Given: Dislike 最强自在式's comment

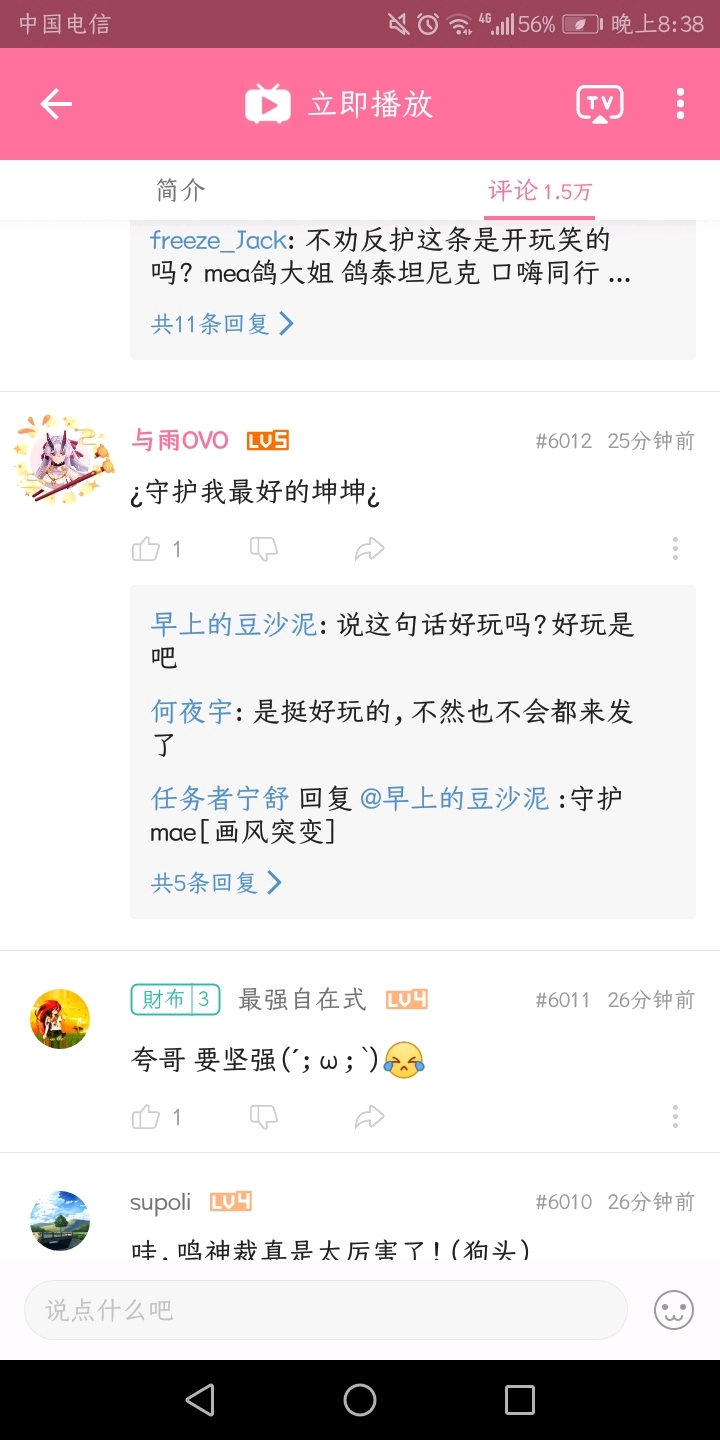Looking at the screenshot, I should point(264,1116).
